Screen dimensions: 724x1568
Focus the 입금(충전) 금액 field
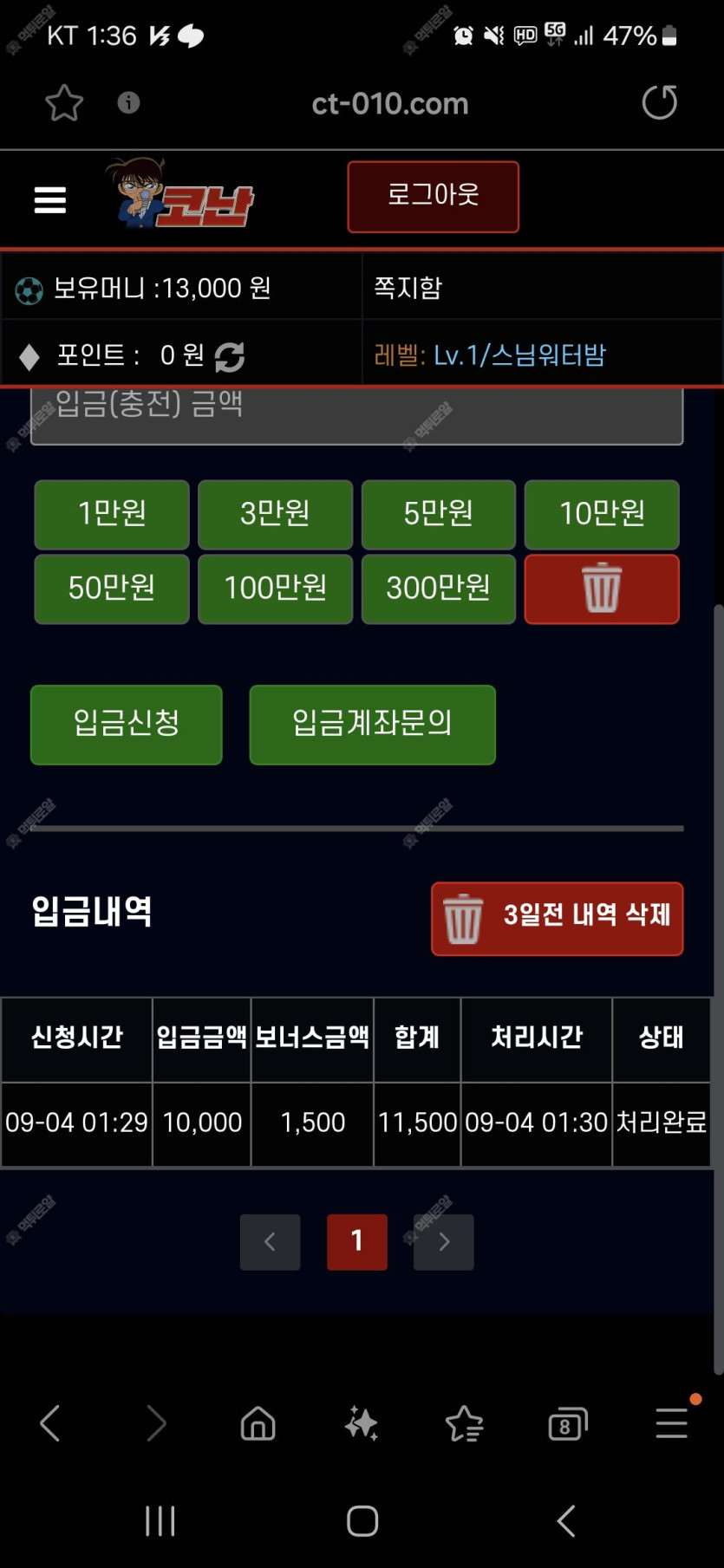coord(356,415)
